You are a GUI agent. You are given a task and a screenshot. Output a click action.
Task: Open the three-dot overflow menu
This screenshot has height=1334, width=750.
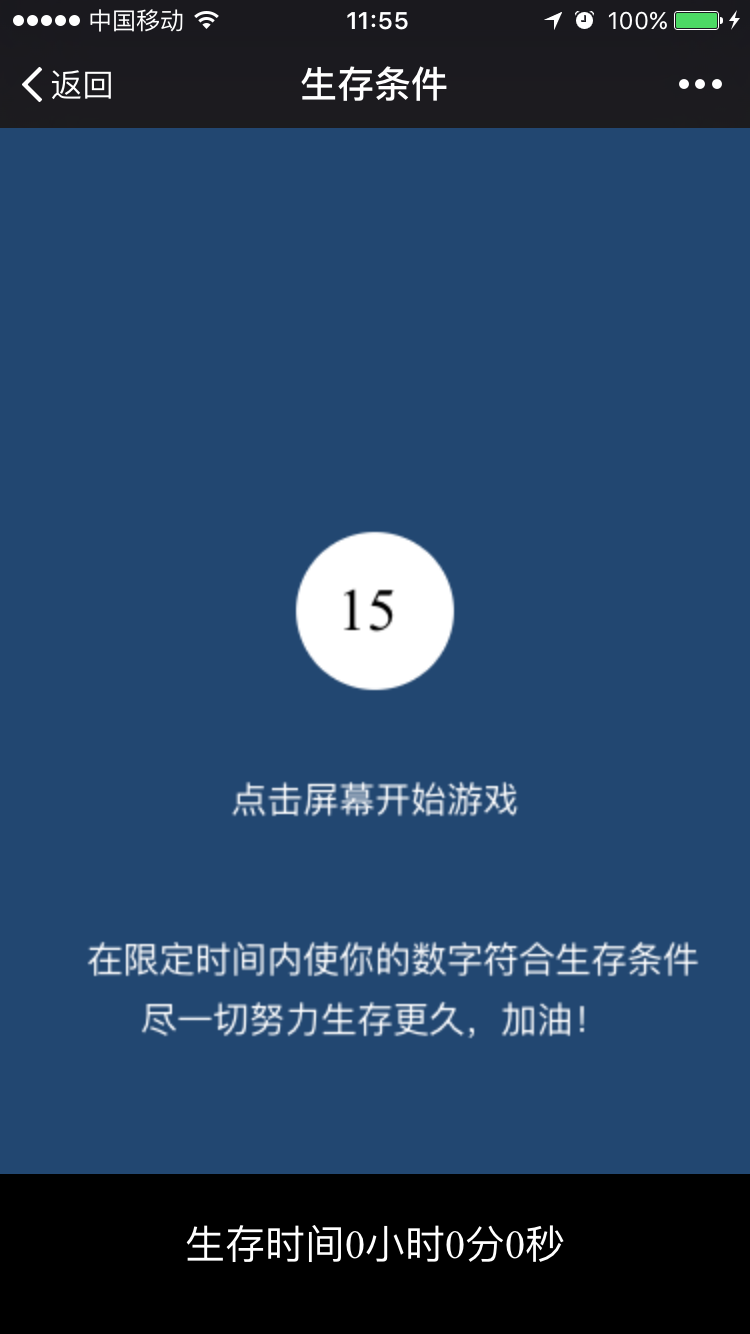[700, 85]
